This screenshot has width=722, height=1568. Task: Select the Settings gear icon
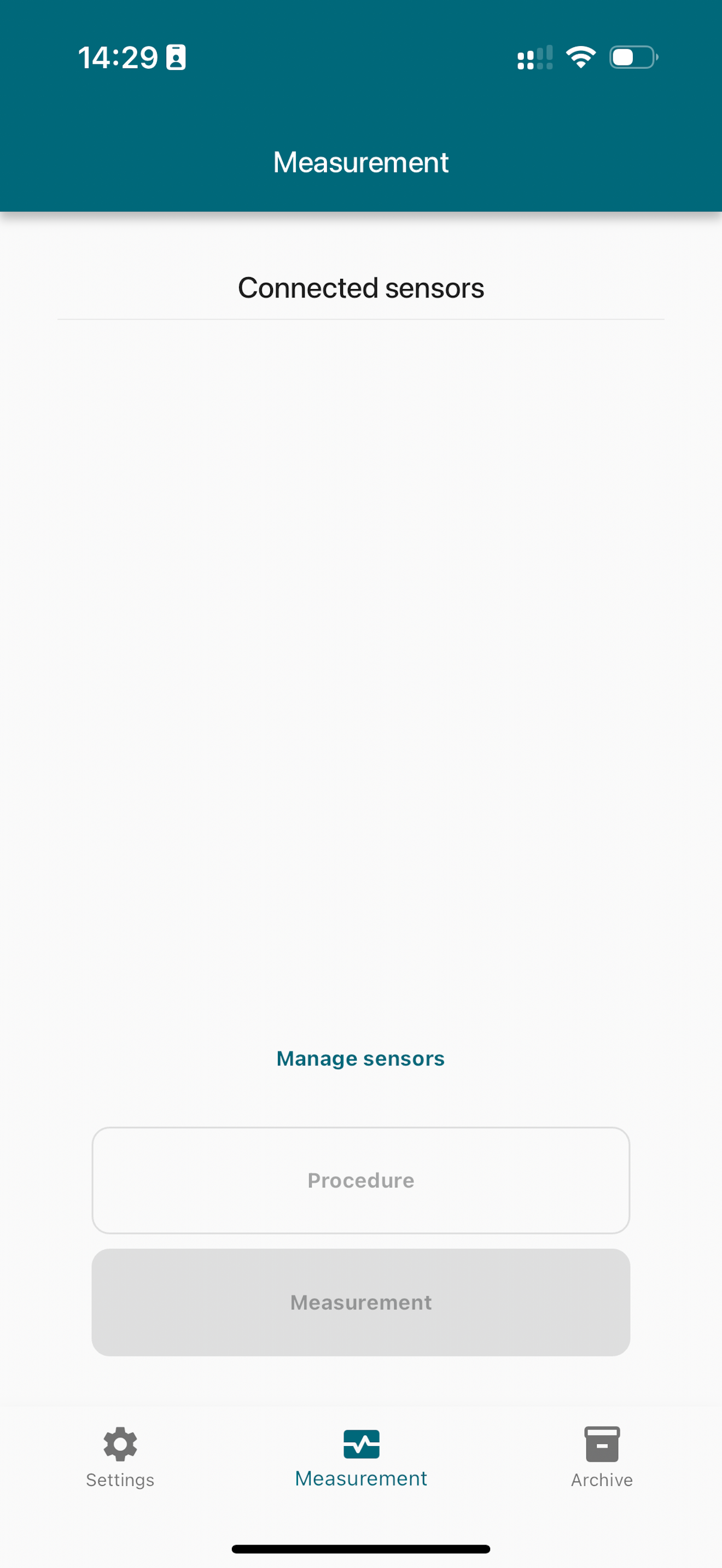[x=120, y=1446]
